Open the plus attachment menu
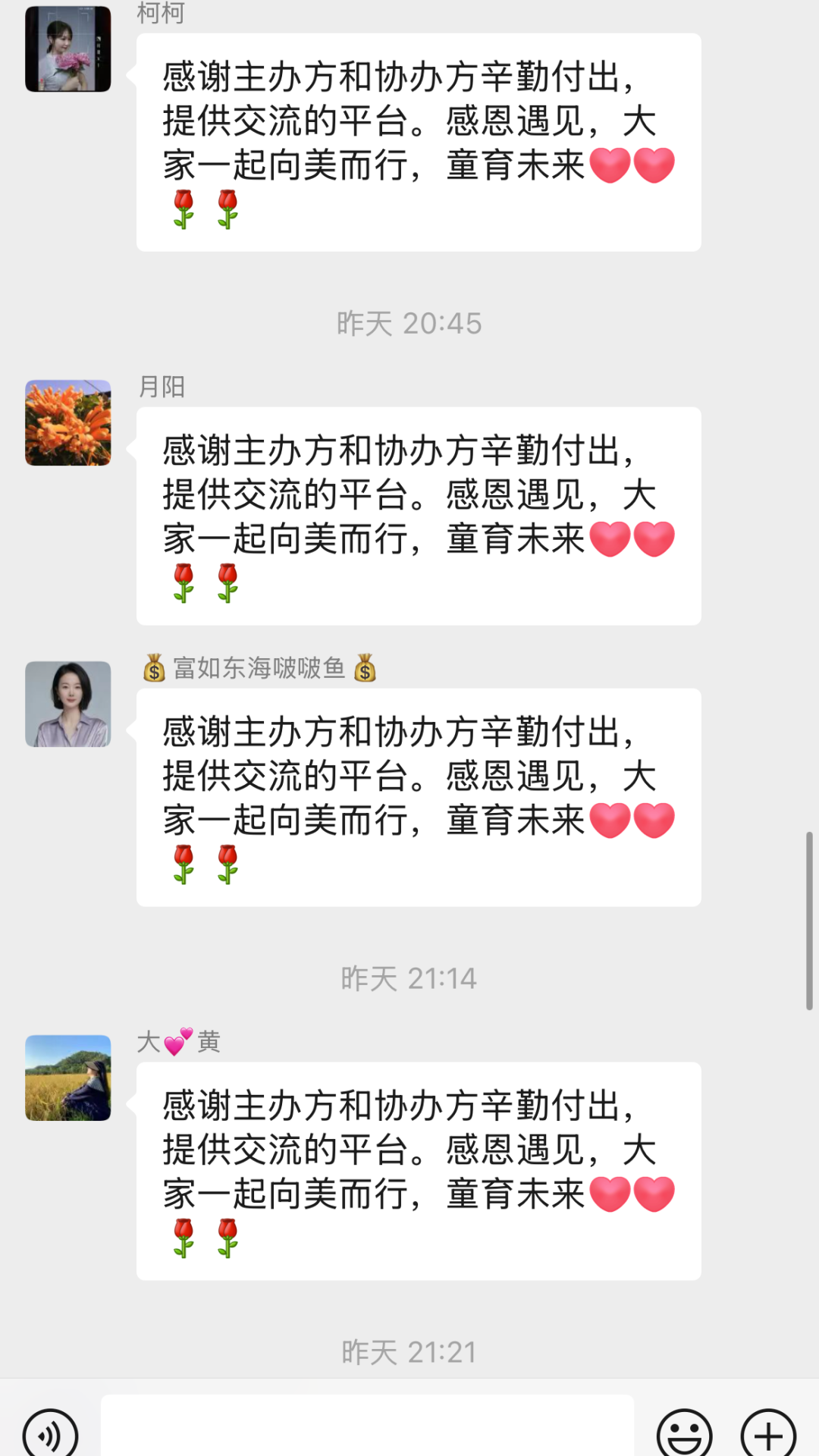Image resolution: width=819 pixels, height=1456 pixels. [767, 1433]
